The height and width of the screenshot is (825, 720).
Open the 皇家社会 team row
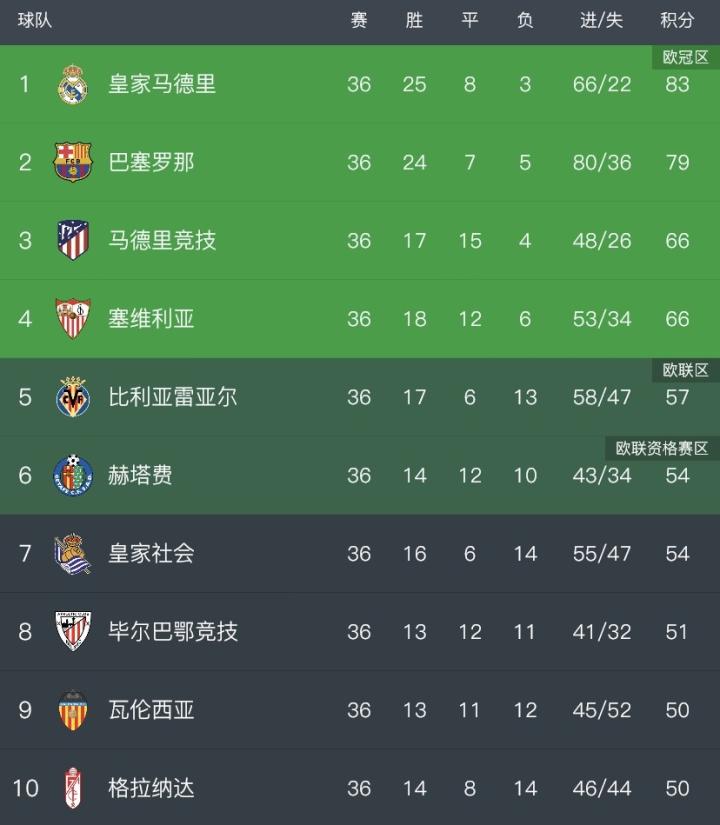[360, 554]
